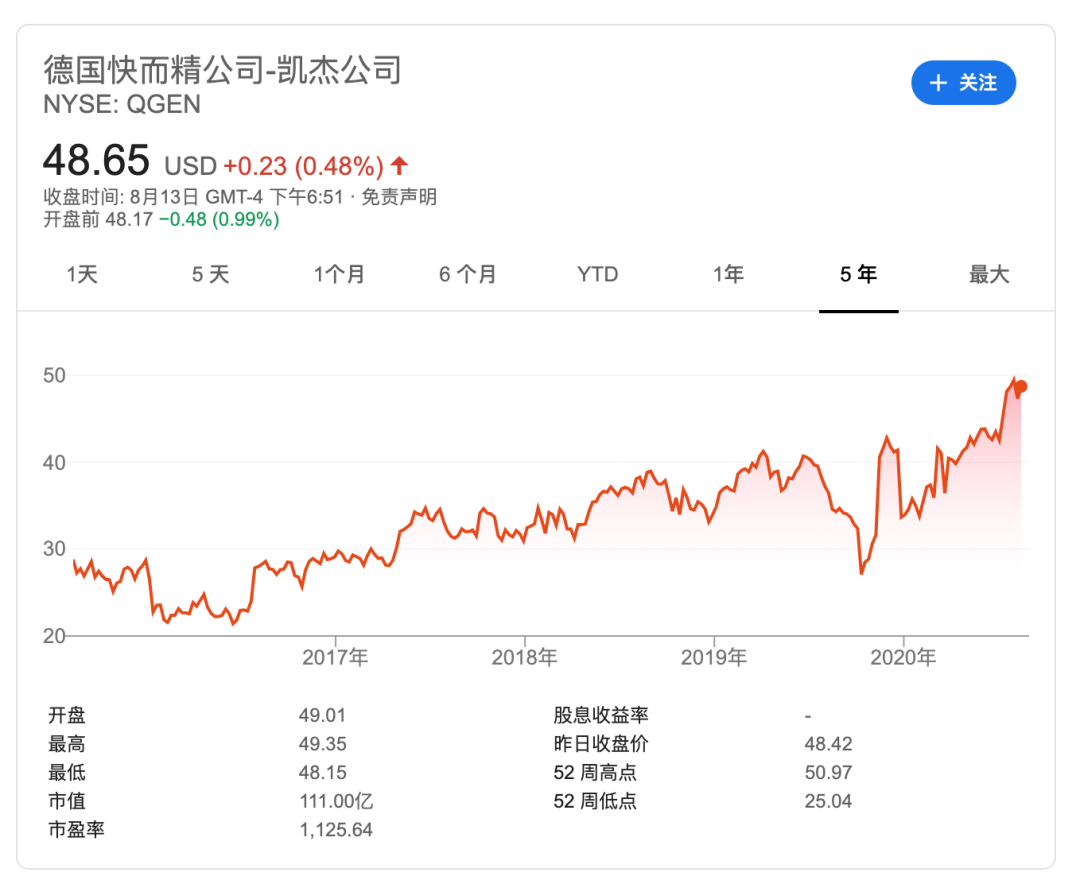Show the 最大 time range

point(989,275)
